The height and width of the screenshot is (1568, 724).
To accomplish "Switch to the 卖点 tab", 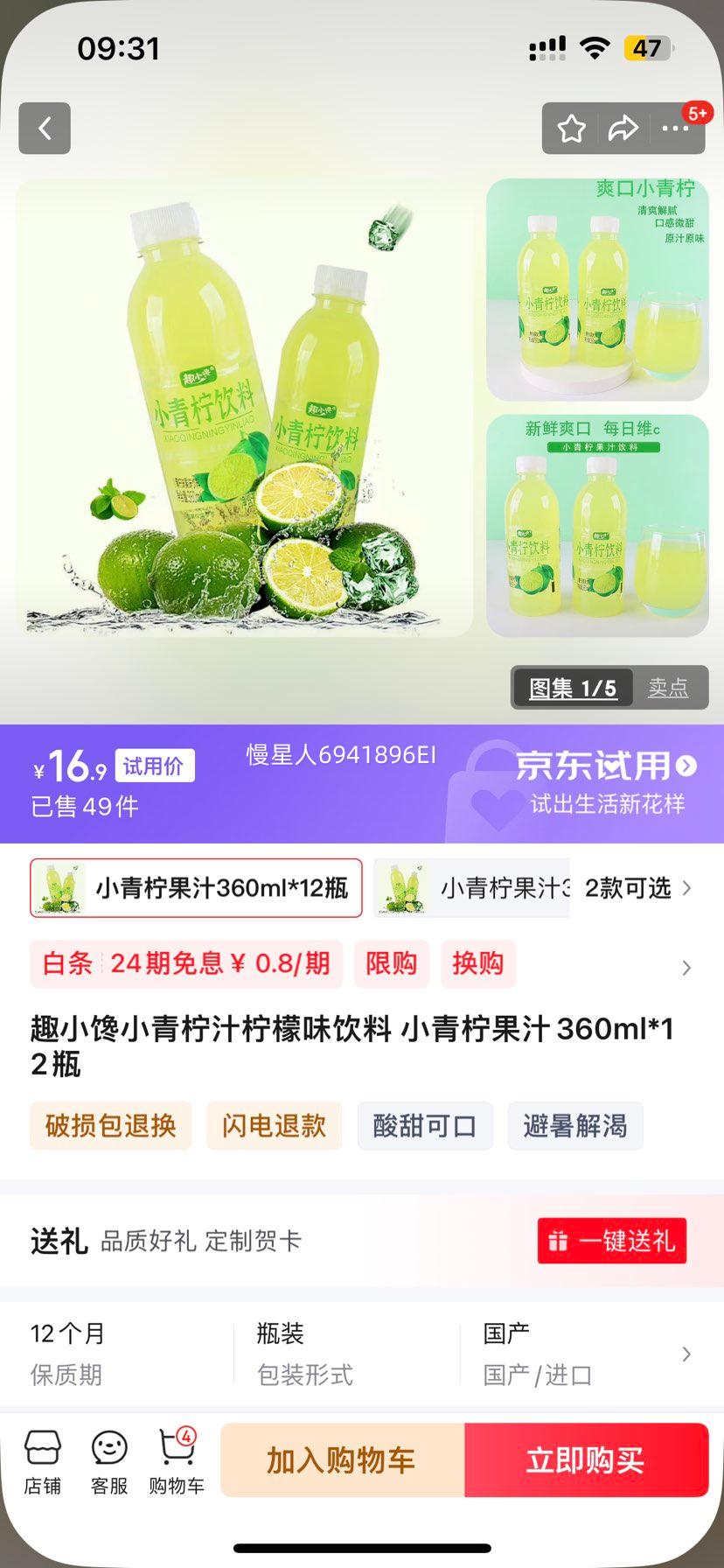I will [671, 688].
